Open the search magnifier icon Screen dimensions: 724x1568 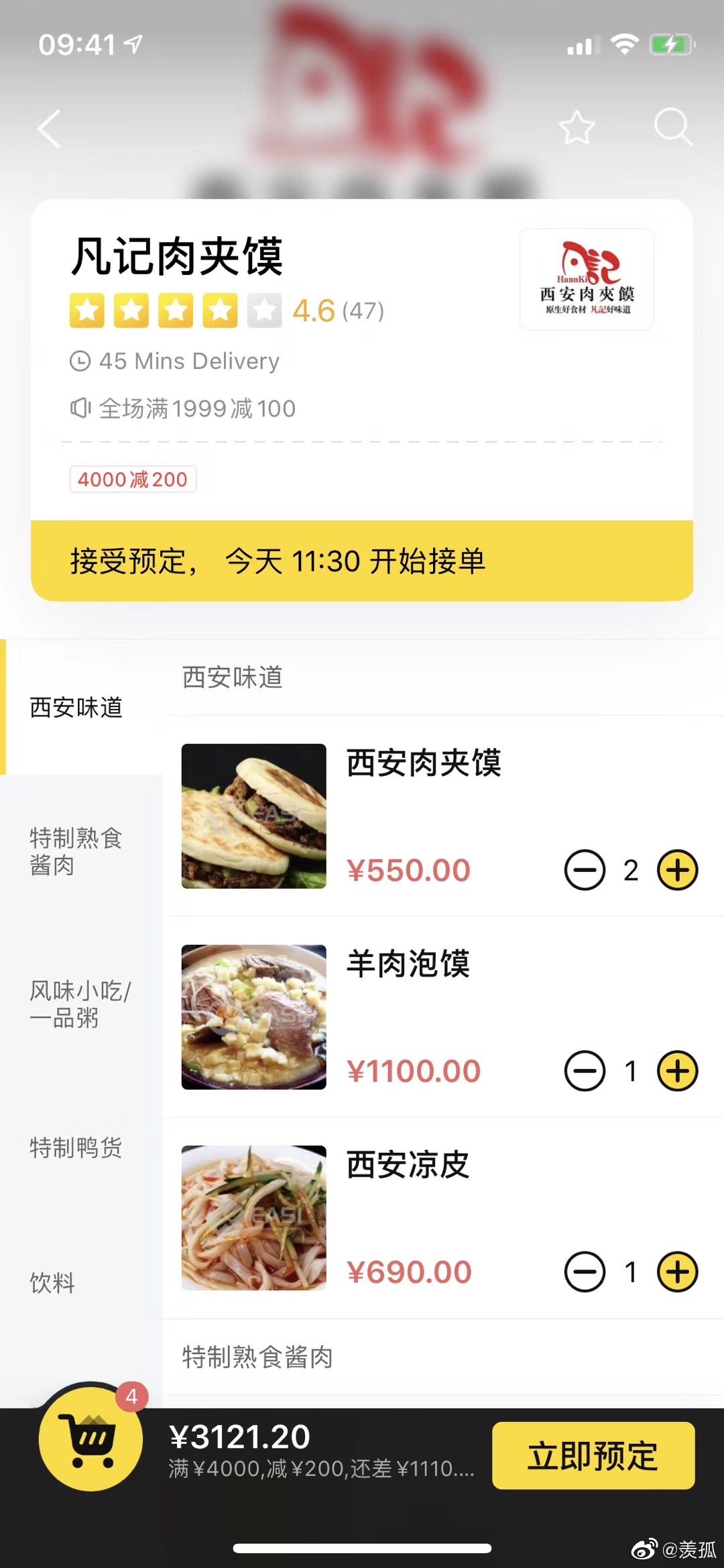[x=672, y=127]
